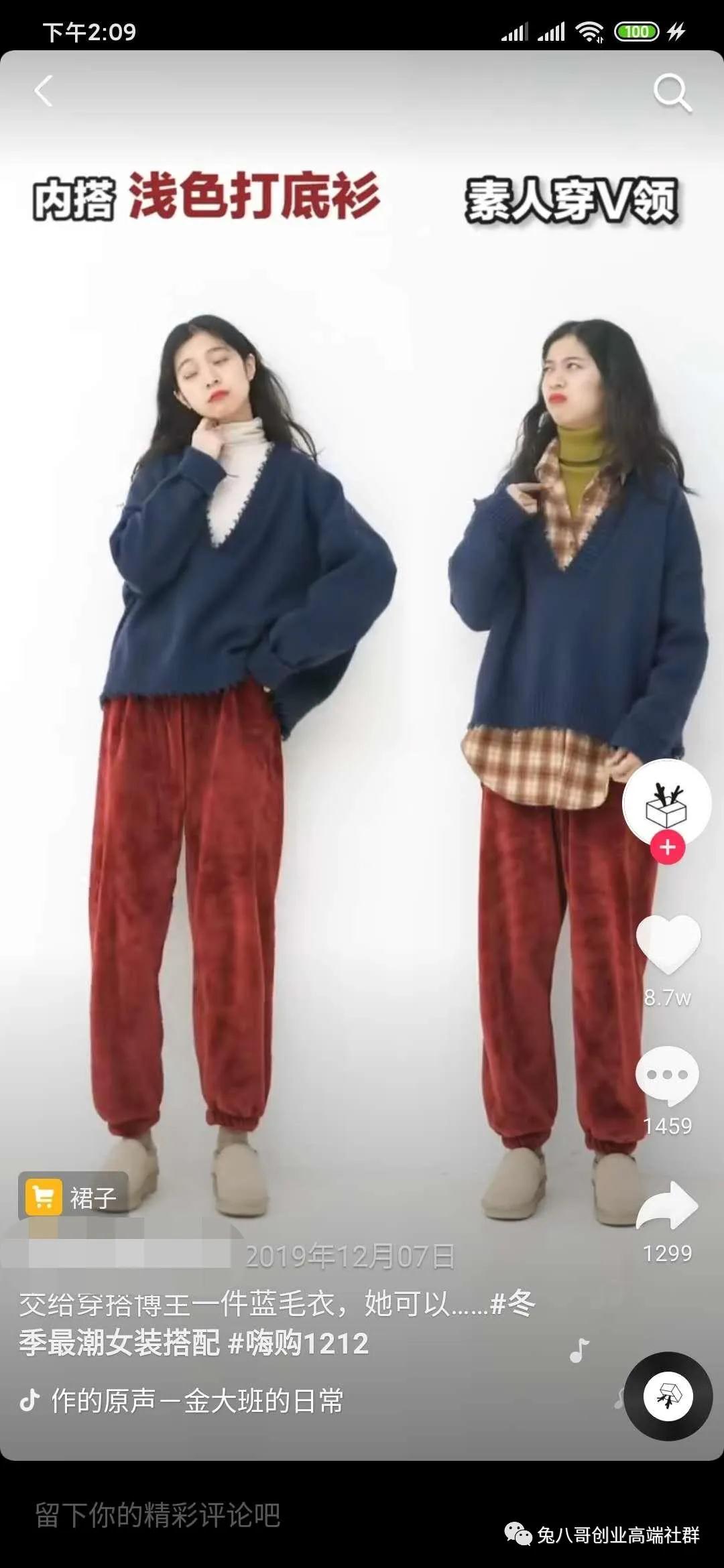Share this video via arrow icon
This screenshot has width=724, height=1568.
tap(667, 1206)
